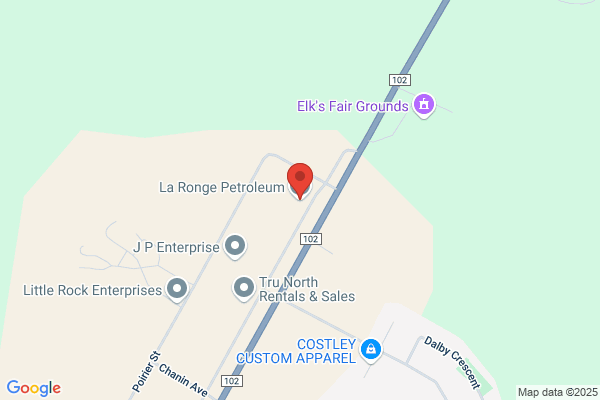This screenshot has height=400, width=600.
Task: Select the J P Enterprise place pin
Action: [x=235, y=247]
